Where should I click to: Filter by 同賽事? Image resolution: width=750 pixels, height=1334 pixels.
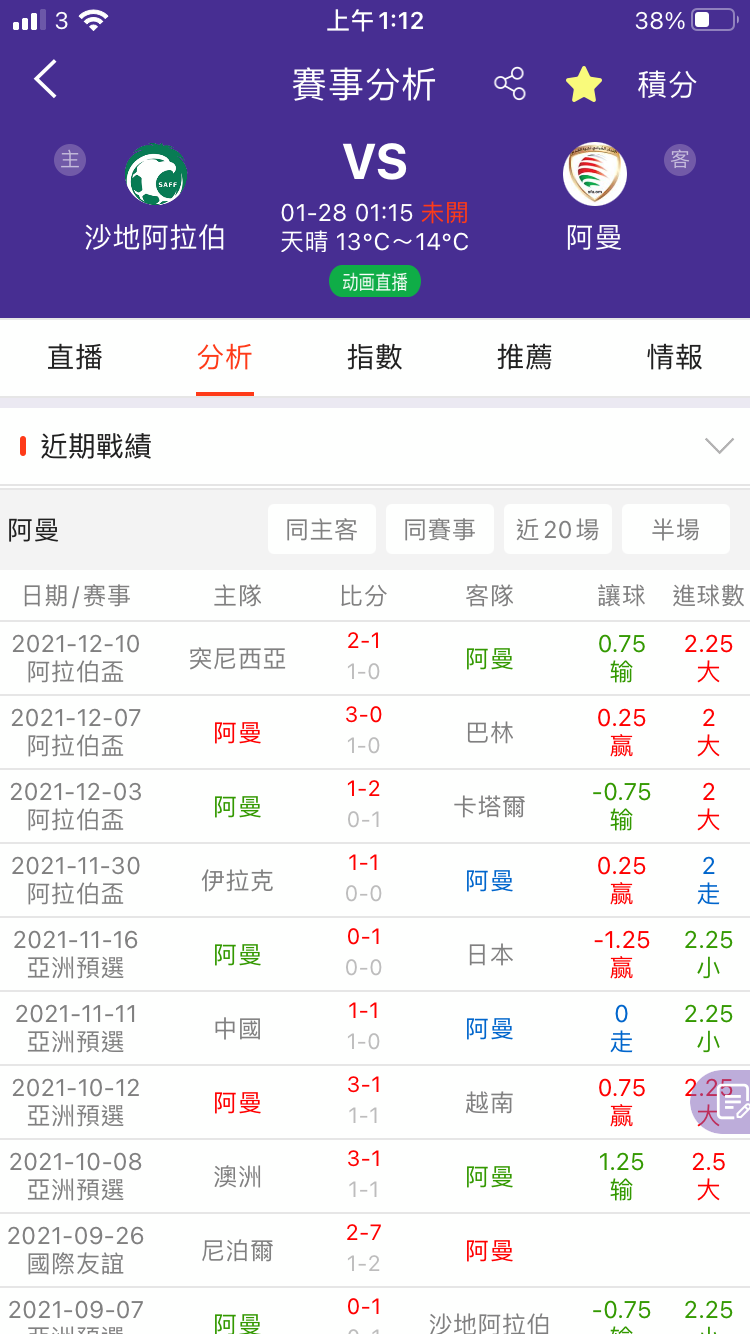click(440, 529)
